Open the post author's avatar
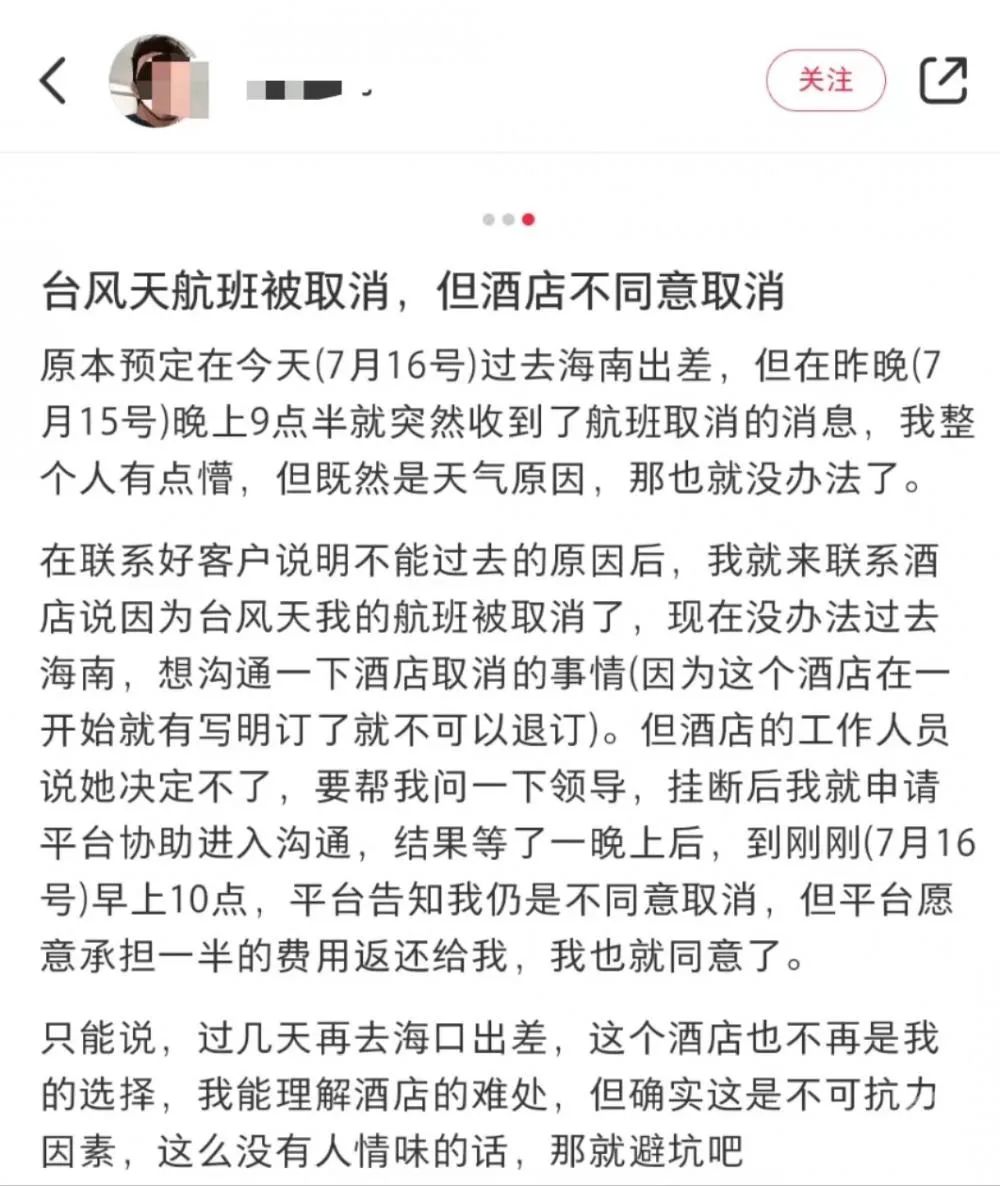The image size is (1000, 1186). point(157,80)
